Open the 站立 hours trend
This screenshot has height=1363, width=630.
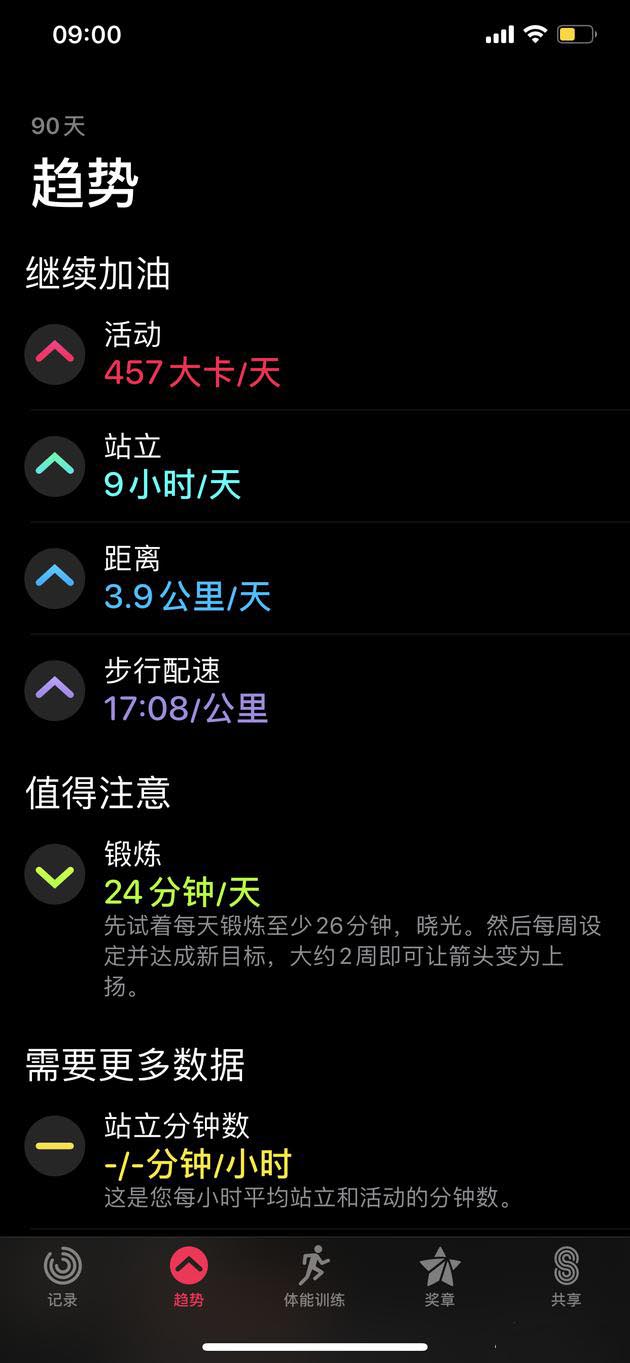tap(315, 466)
